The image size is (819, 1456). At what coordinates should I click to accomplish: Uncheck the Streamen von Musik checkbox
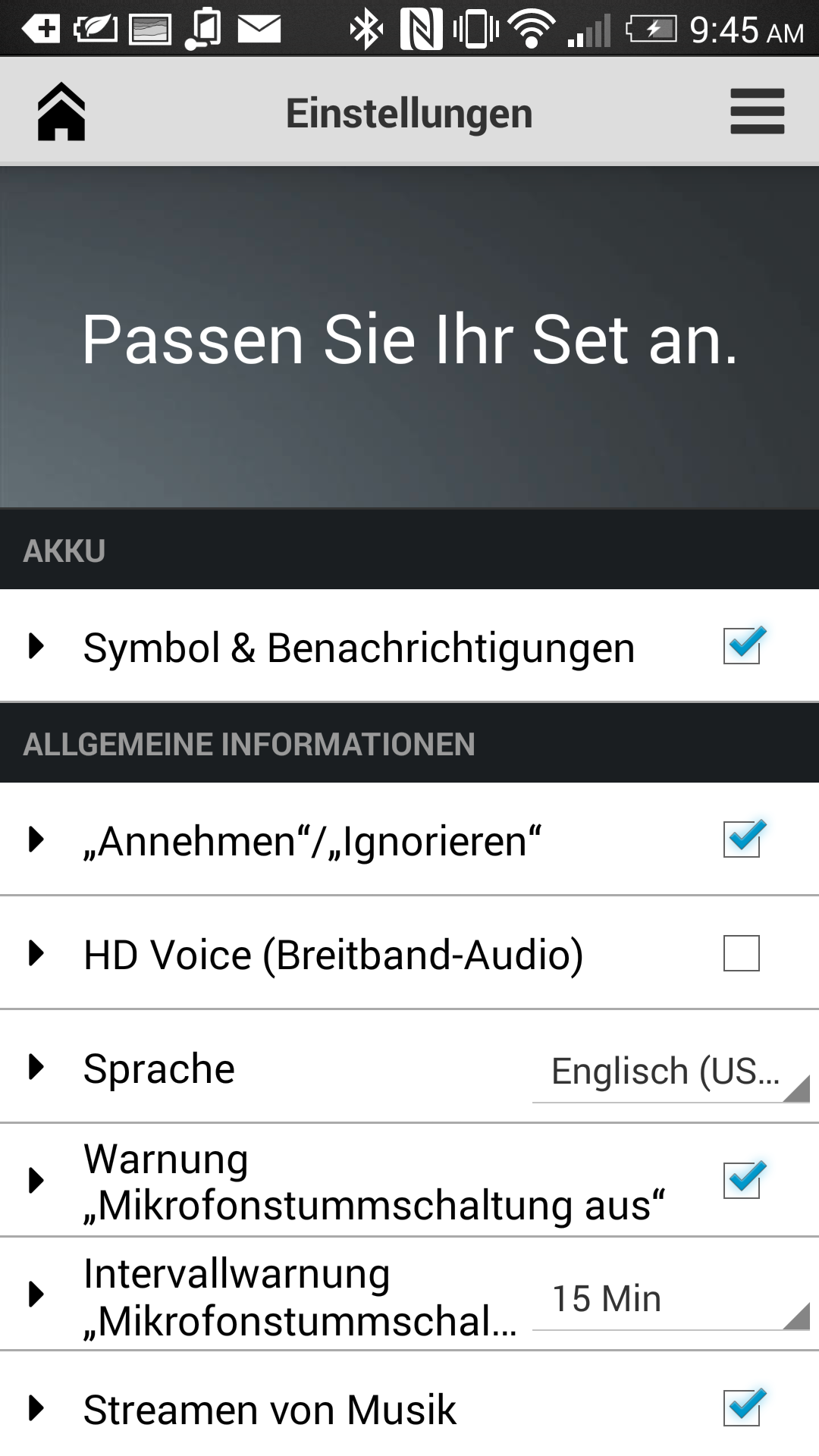[742, 1408]
